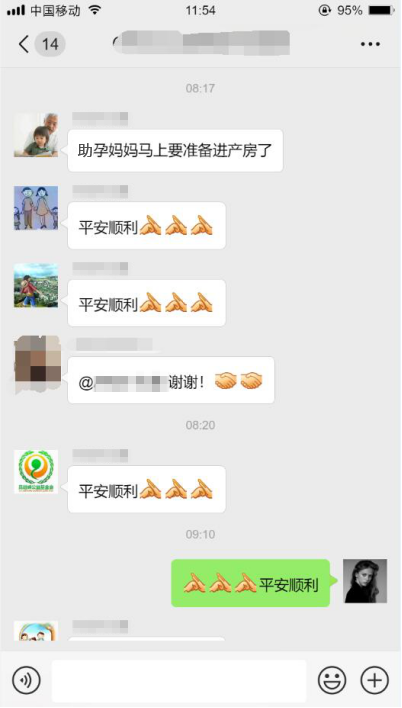This screenshot has height=708, width=402.
Task: Open the cartoon family avatar's profile
Action: (36, 208)
